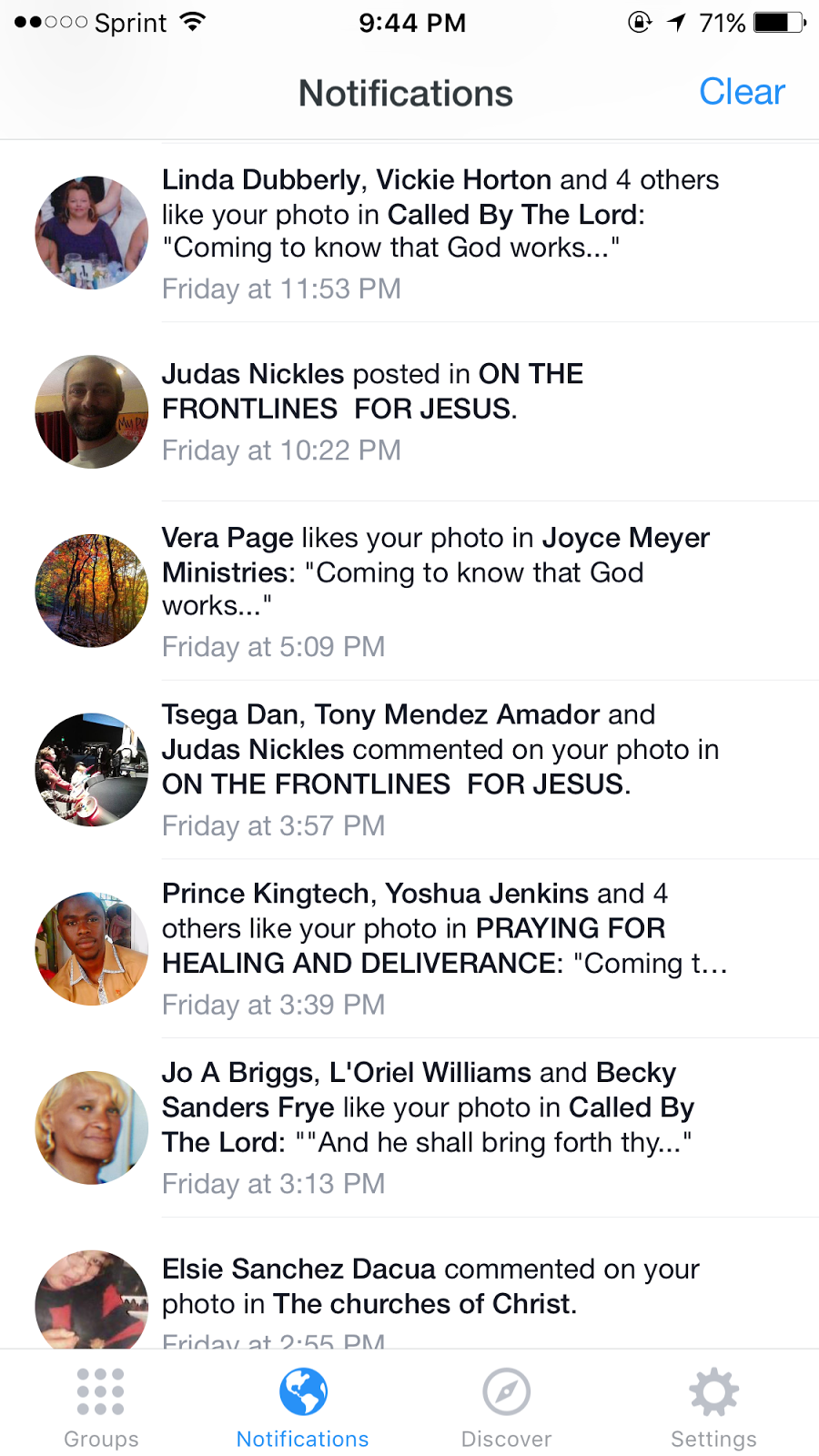The width and height of the screenshot is (819, 1456).
Task: Open Tsega Dan's comment notification
Action: 409,770
